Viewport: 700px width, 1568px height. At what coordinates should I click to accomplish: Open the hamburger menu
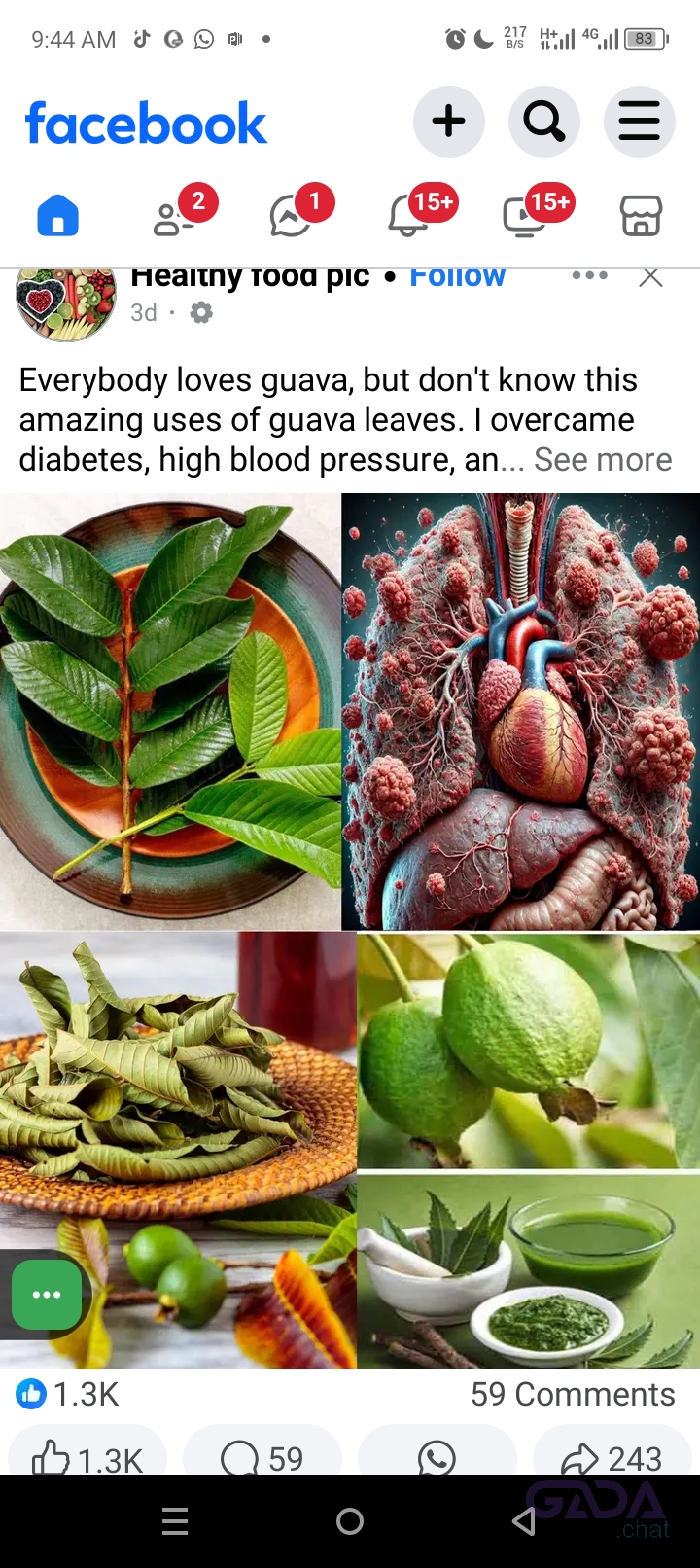tap(639, 122)
